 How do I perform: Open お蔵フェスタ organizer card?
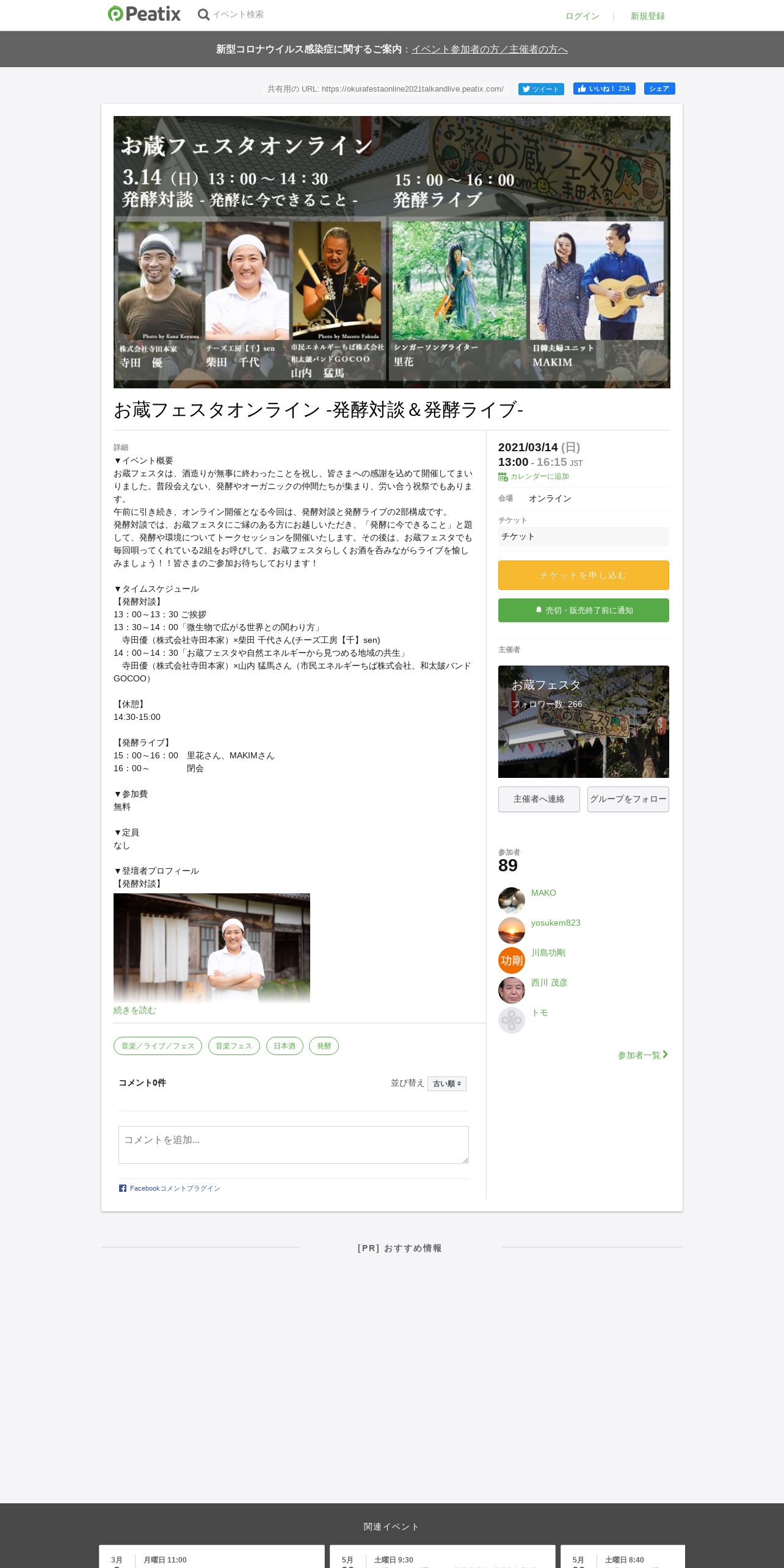583,721
